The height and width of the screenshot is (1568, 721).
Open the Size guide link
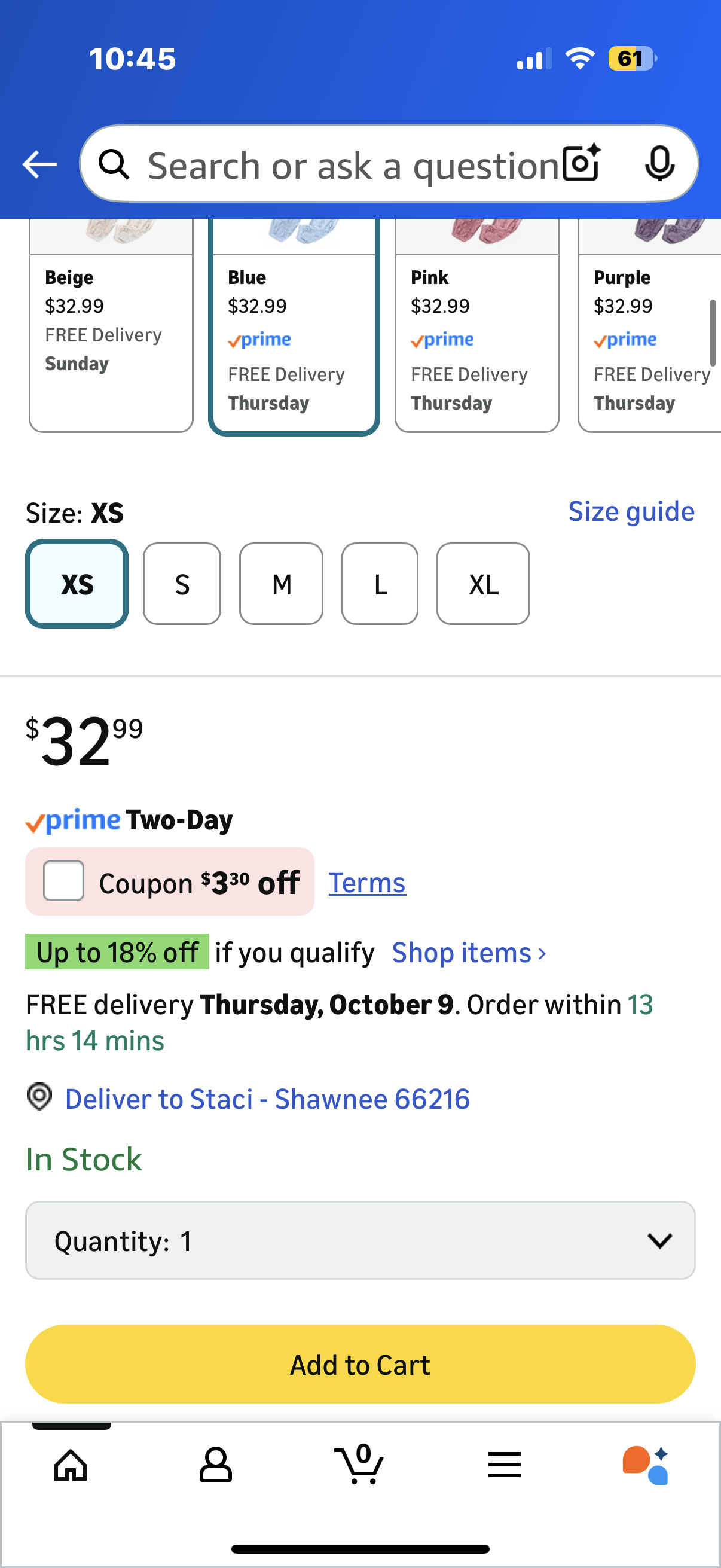[x=631, y=511]
